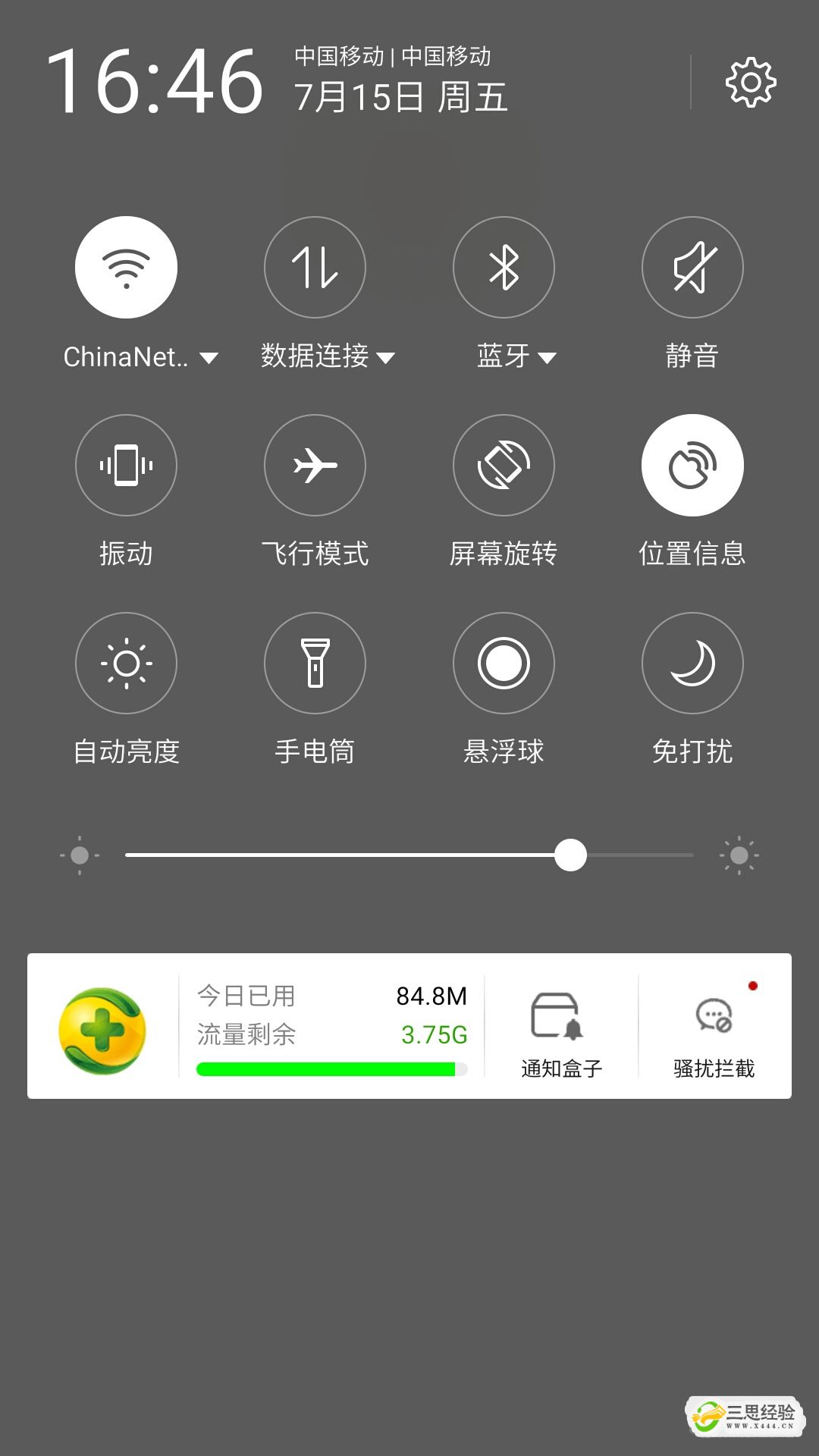This screenshot has width=819, height=1456.
Task: Expand the 蓝牙 dropdown arrow
Action: tap(547, 358)
